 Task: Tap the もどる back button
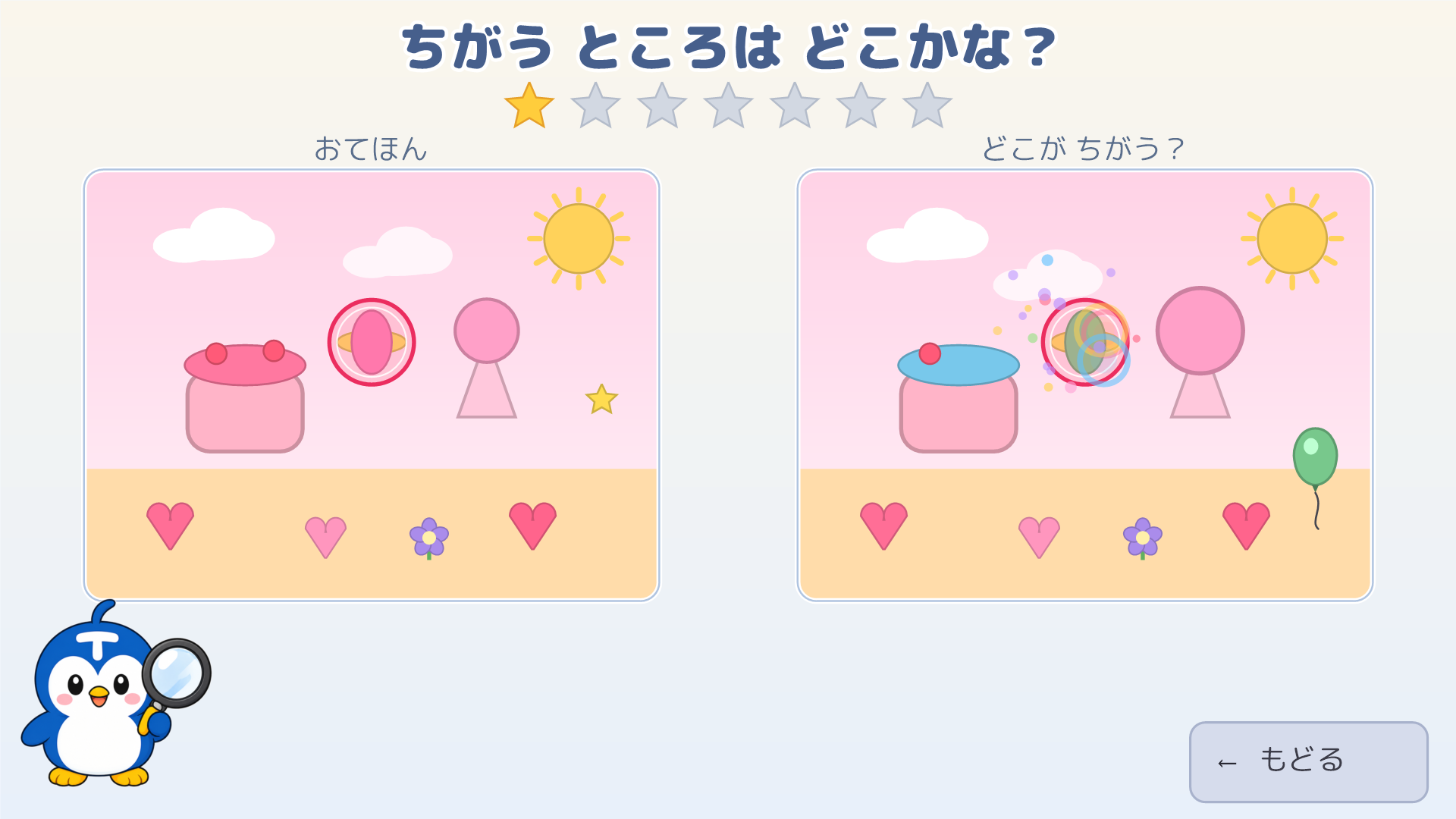point(1308,761)
